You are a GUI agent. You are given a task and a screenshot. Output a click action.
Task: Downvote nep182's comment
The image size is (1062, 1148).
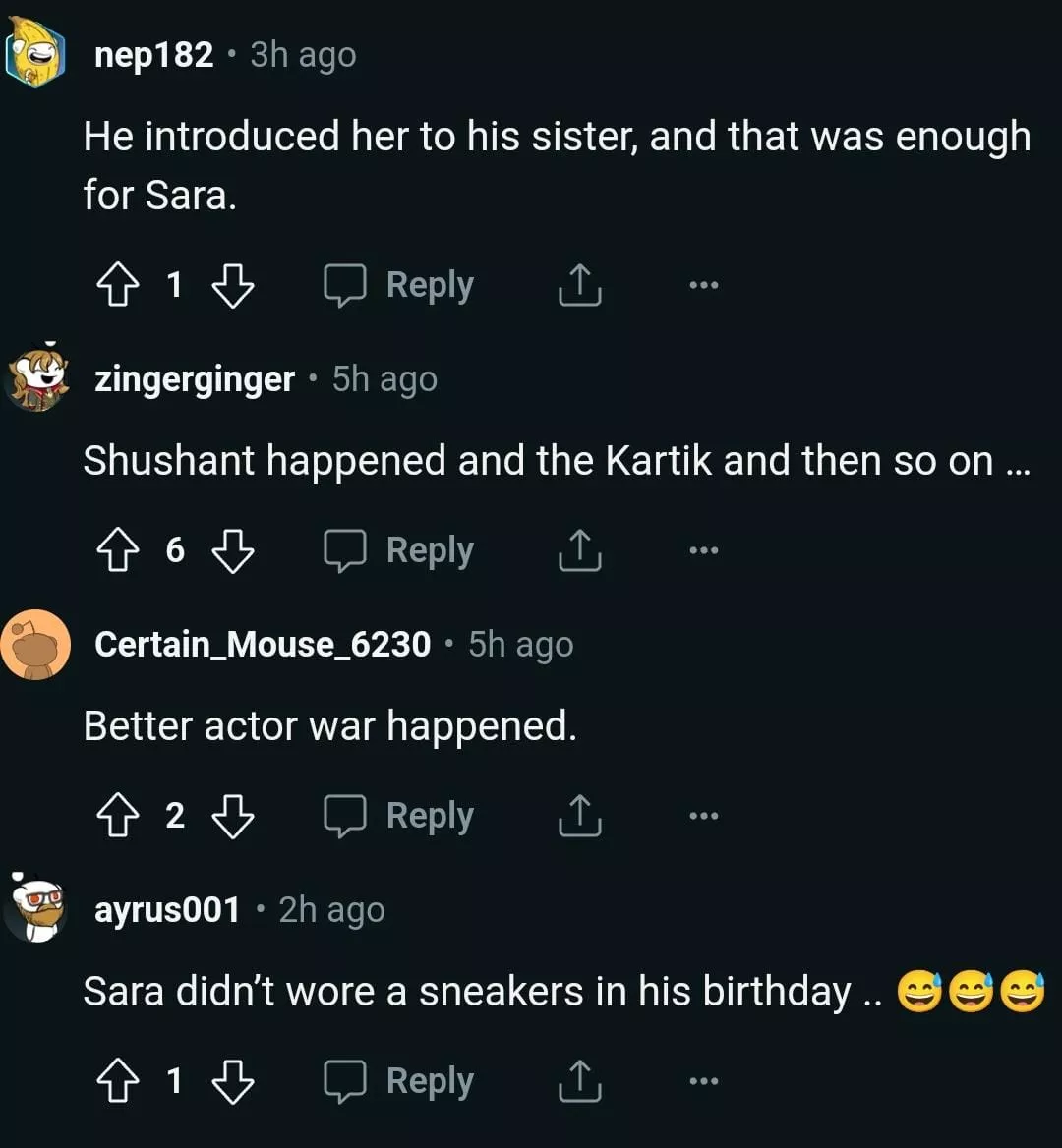pos(233,285)
